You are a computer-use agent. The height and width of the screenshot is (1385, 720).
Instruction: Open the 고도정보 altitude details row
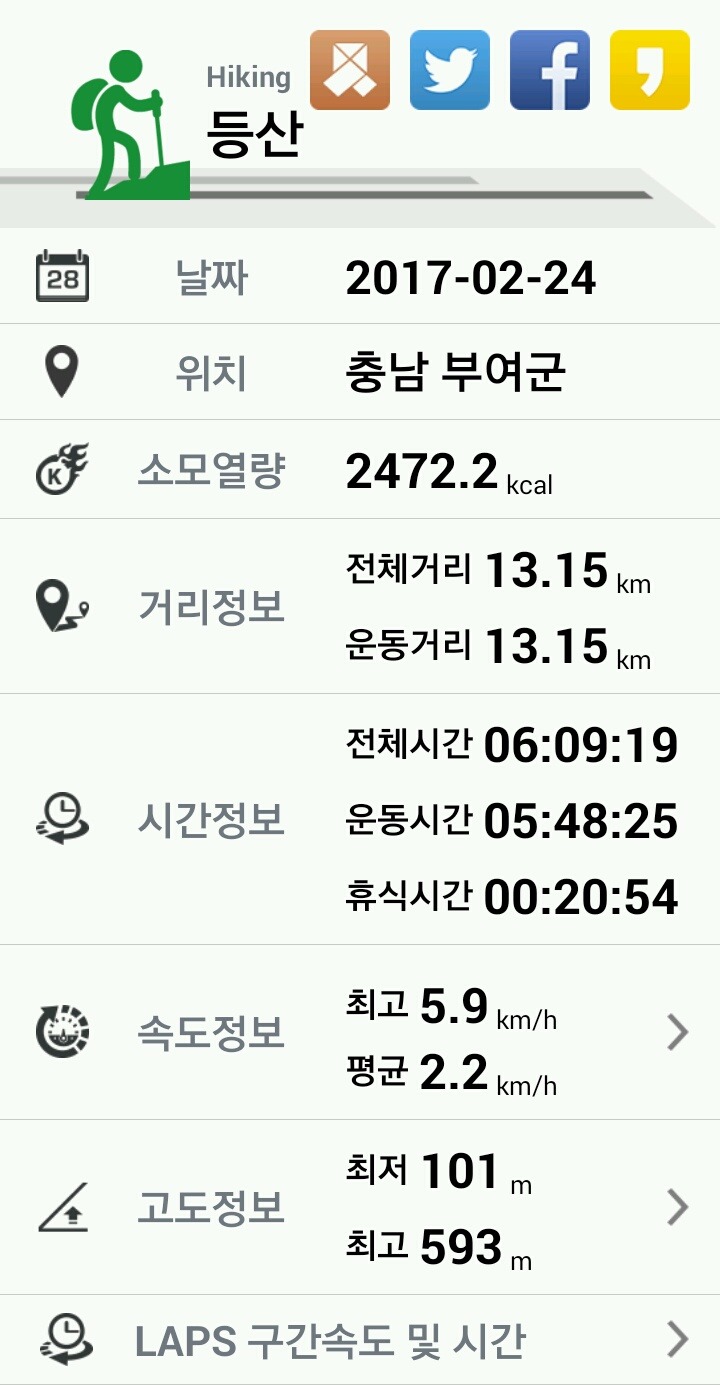360,1208
